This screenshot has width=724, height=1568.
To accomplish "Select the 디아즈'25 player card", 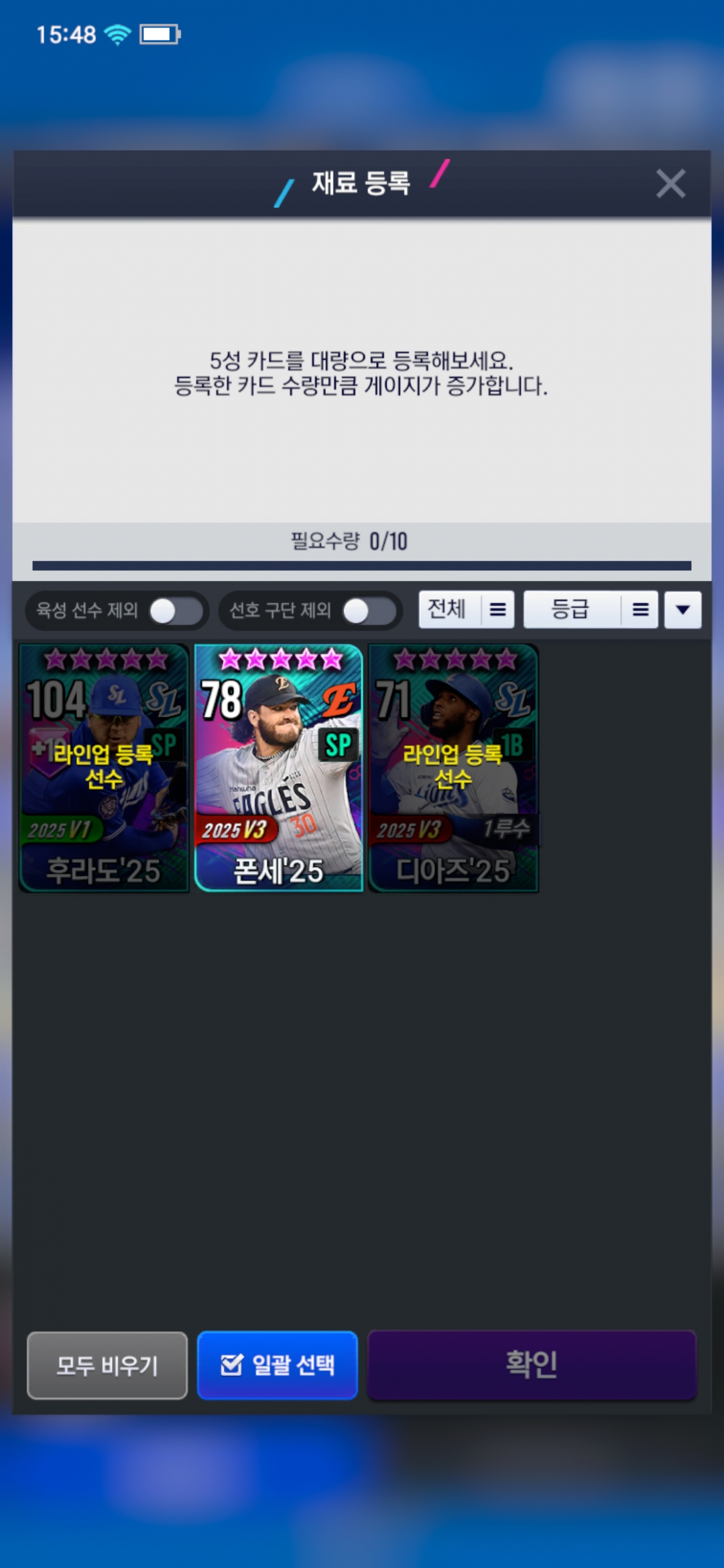I will [x=453, y=768].
